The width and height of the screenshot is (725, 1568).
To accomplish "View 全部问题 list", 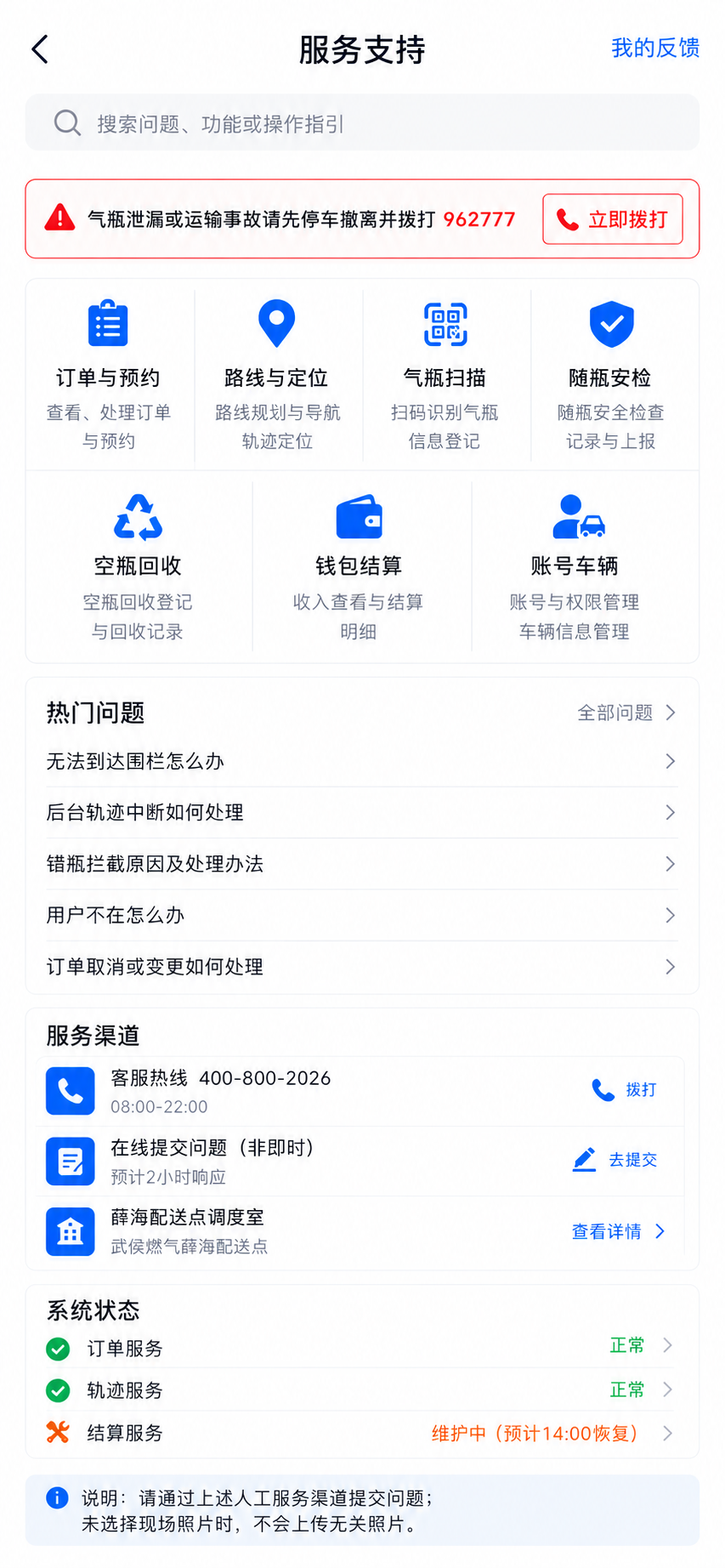I will point(626,713).
